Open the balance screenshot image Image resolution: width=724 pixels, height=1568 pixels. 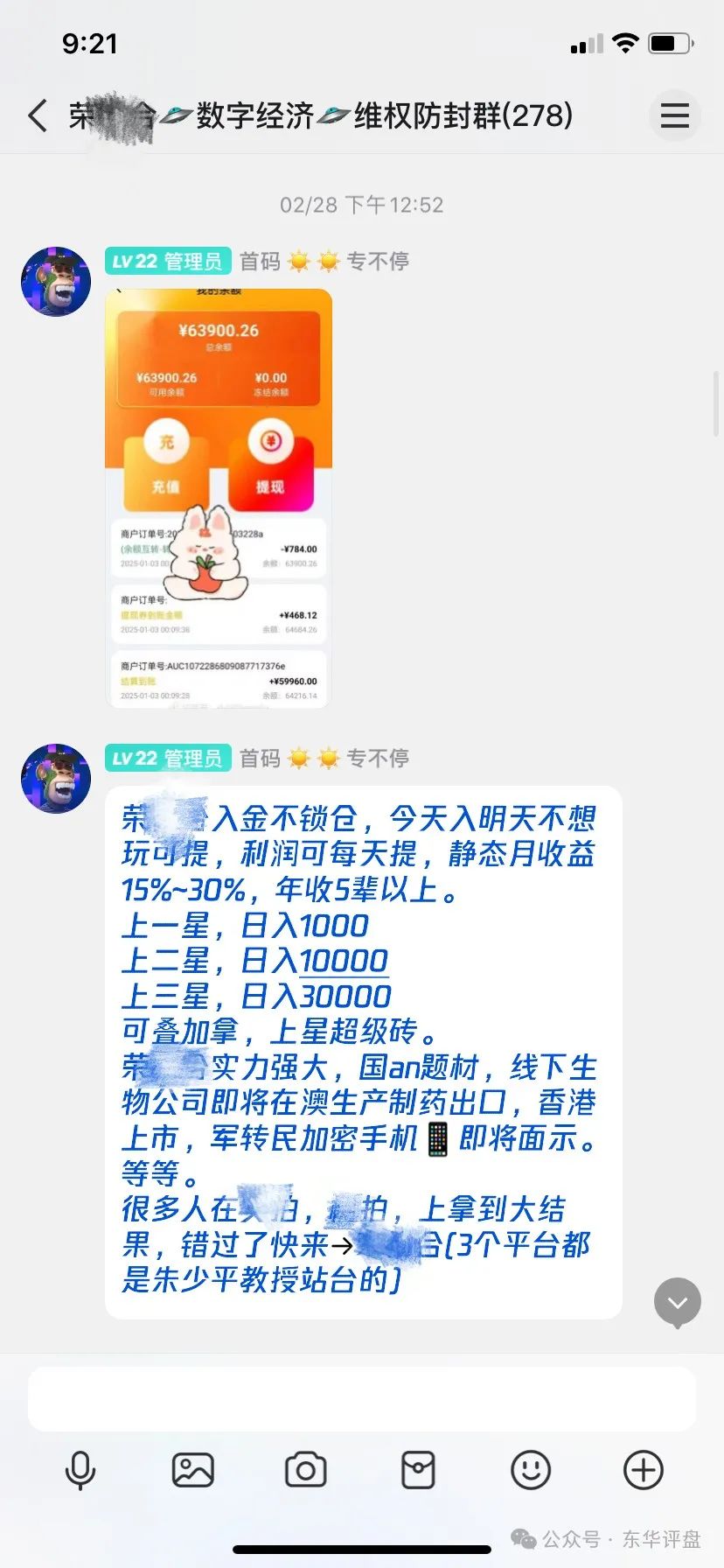219,498
